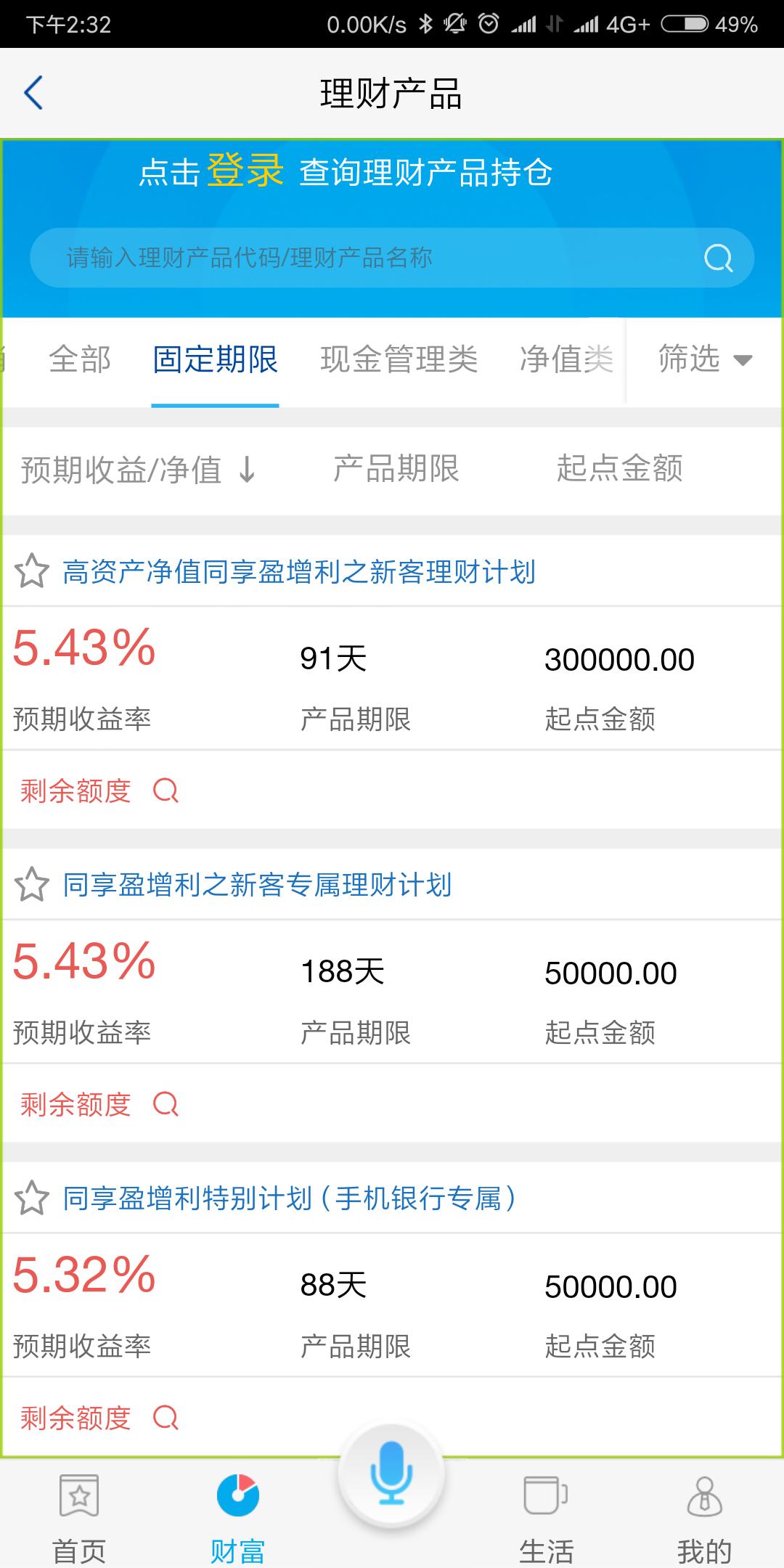Open the 筛选 filter dropdown
The image size is (784, 1568).
702,360
